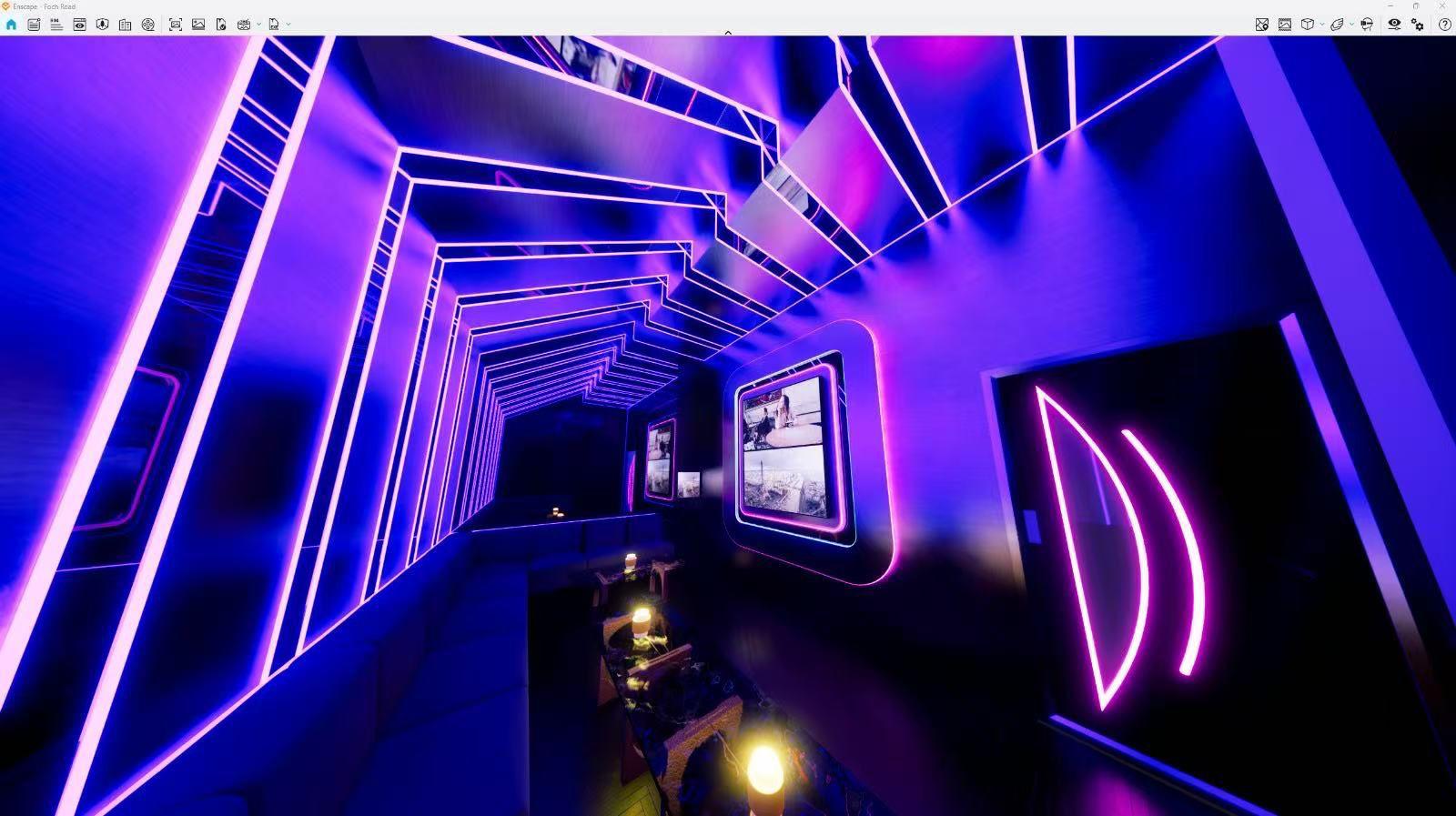Open general settings gears icon
1456x816 pixels.
(1418, 25)
